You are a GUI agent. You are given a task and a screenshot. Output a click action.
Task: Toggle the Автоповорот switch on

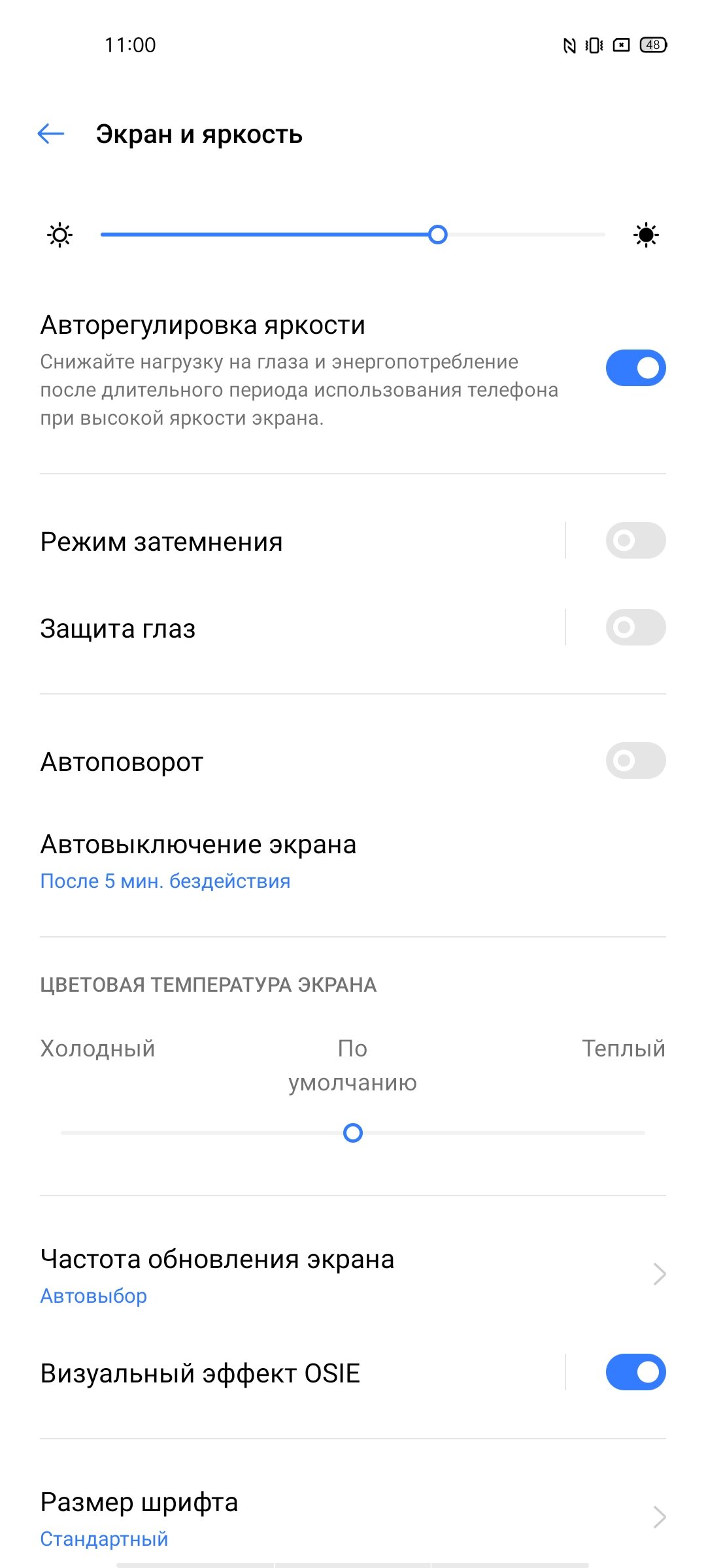635,760
